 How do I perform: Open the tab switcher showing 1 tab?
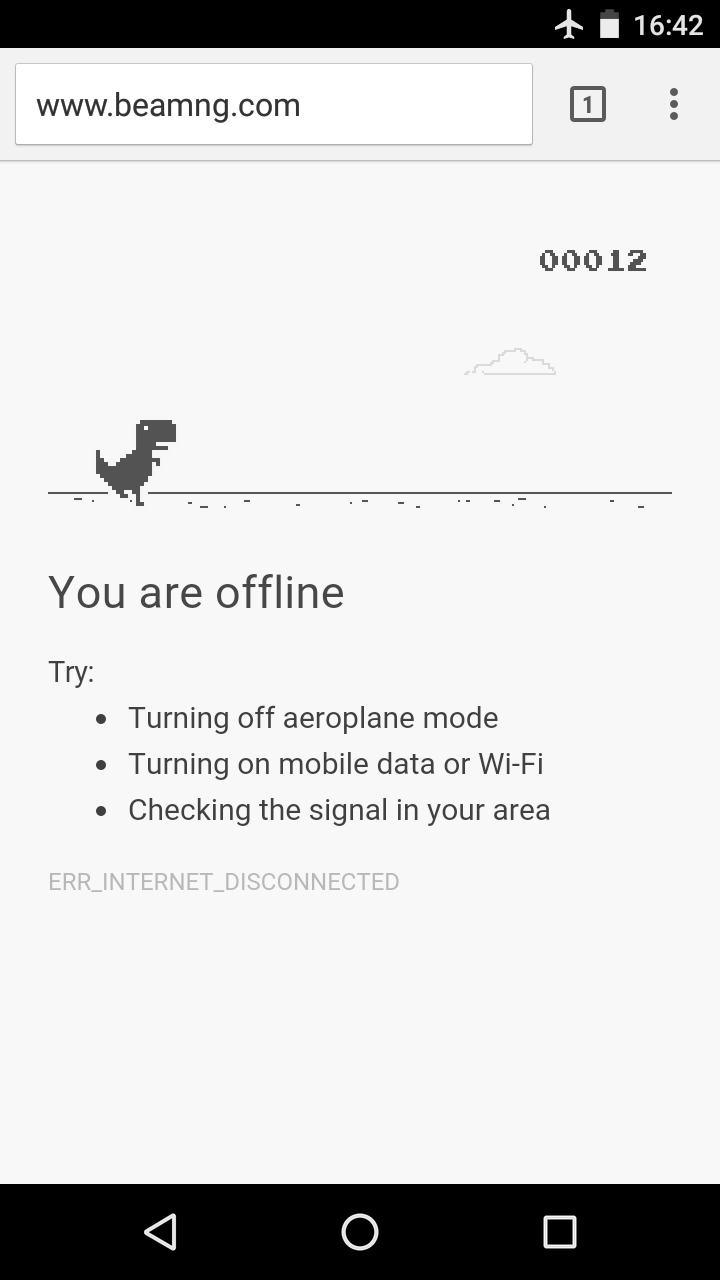click(588, 104)
